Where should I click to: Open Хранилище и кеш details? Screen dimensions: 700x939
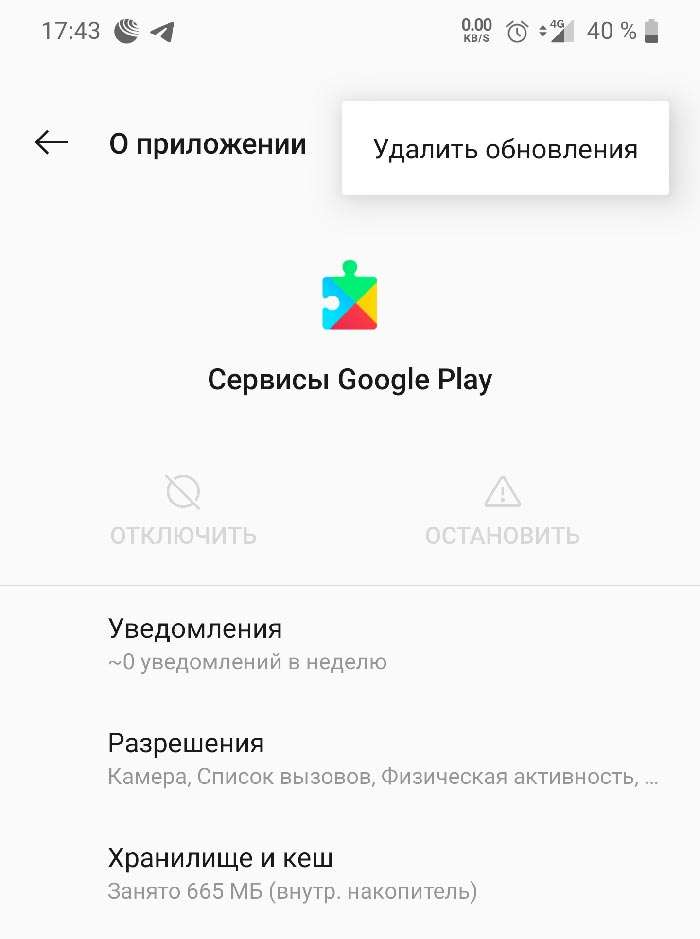click(350, 873)
